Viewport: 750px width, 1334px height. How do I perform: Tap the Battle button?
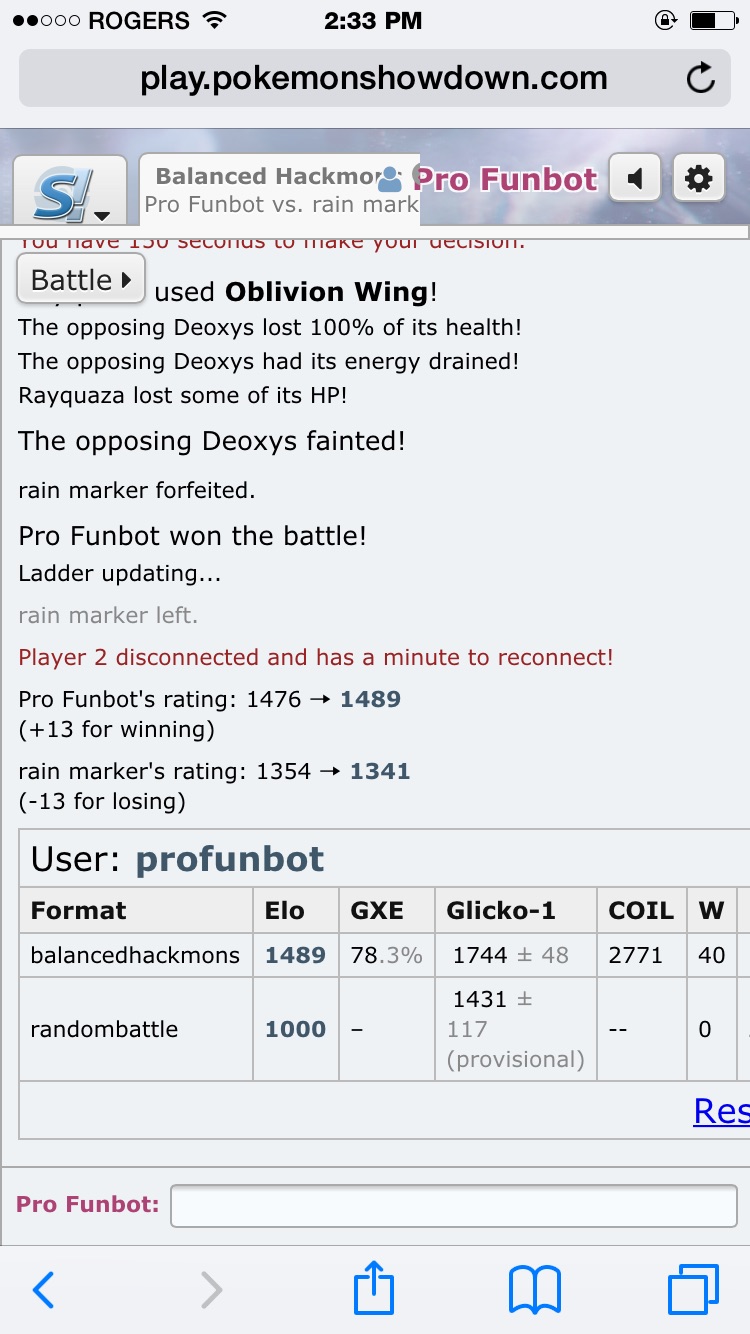click(x=81, y=280)
